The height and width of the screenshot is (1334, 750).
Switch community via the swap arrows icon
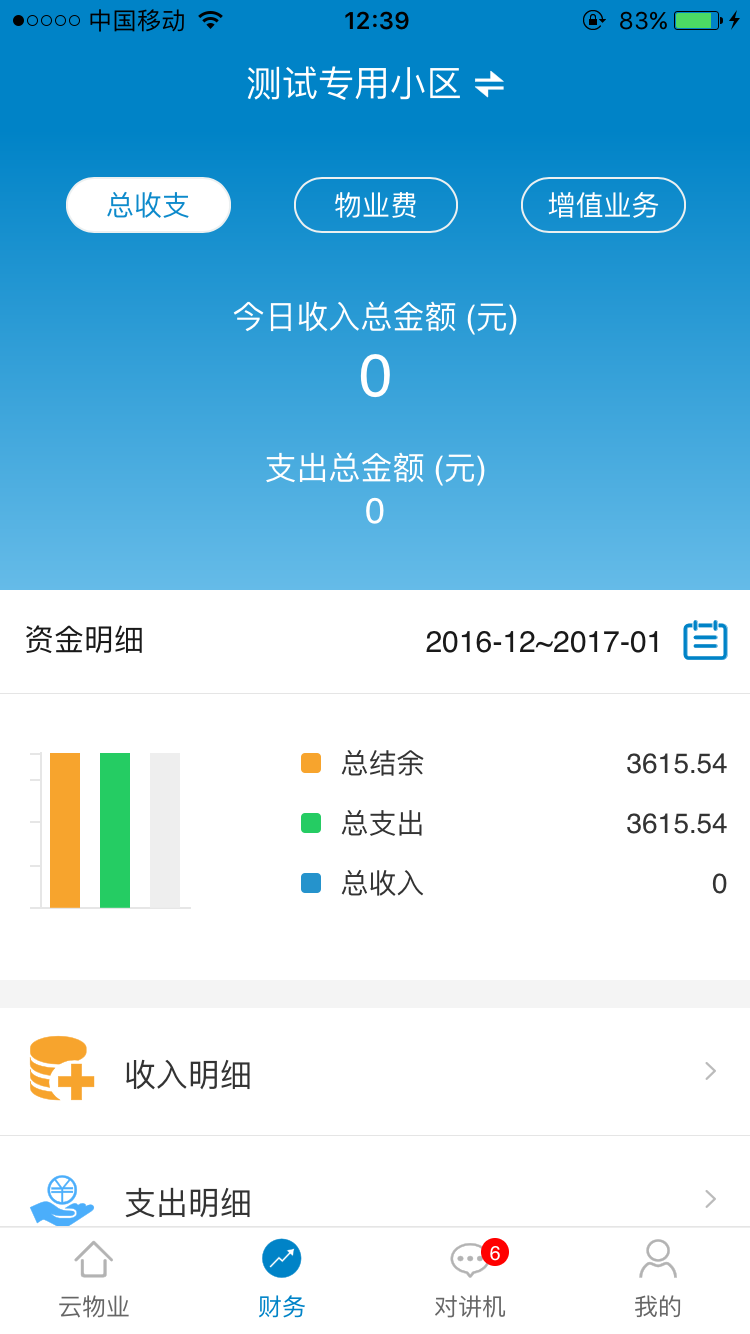489,84
